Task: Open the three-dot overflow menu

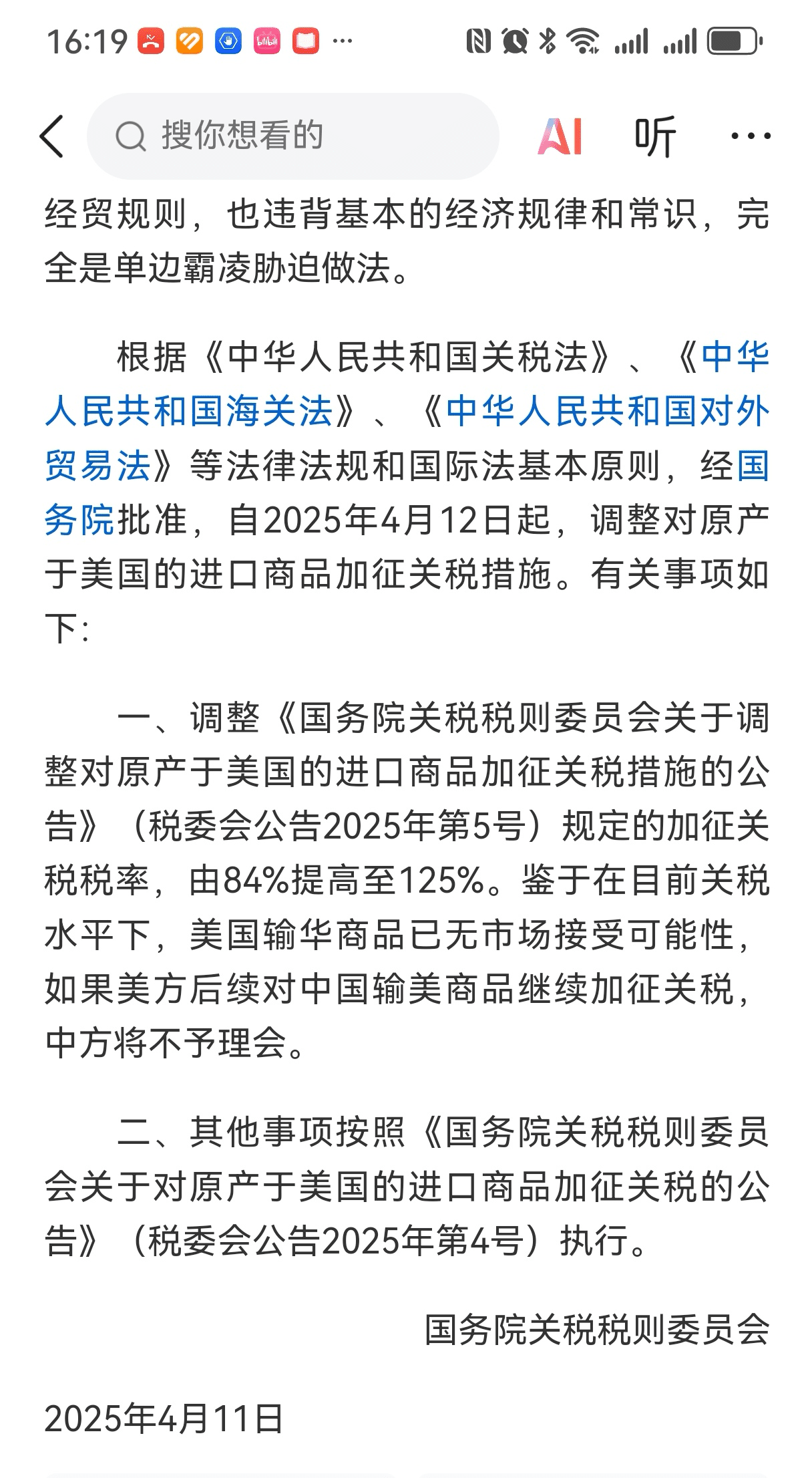Action: (x=751, y=136)
